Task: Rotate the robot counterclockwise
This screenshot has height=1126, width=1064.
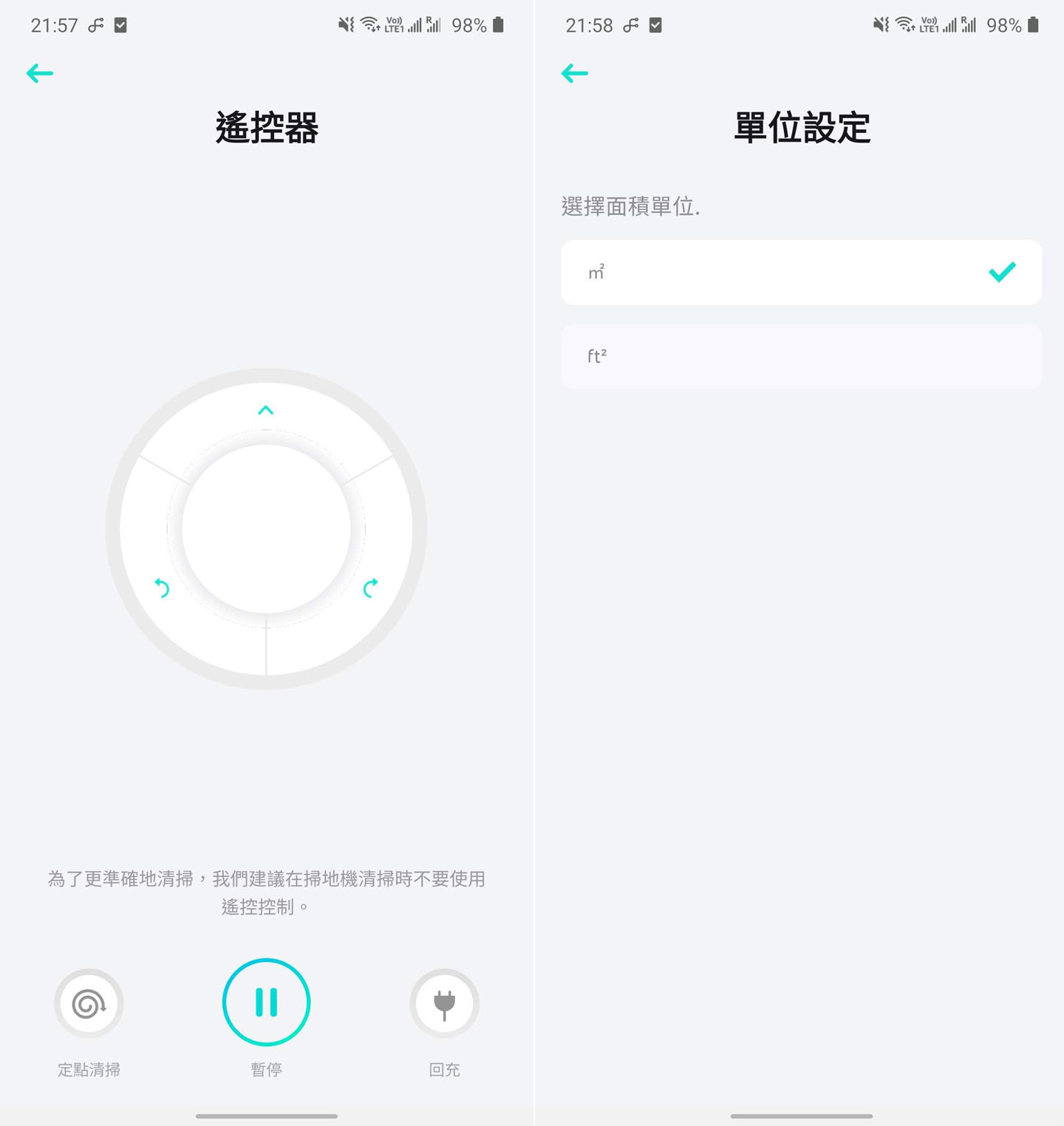Action: point(162,587)
